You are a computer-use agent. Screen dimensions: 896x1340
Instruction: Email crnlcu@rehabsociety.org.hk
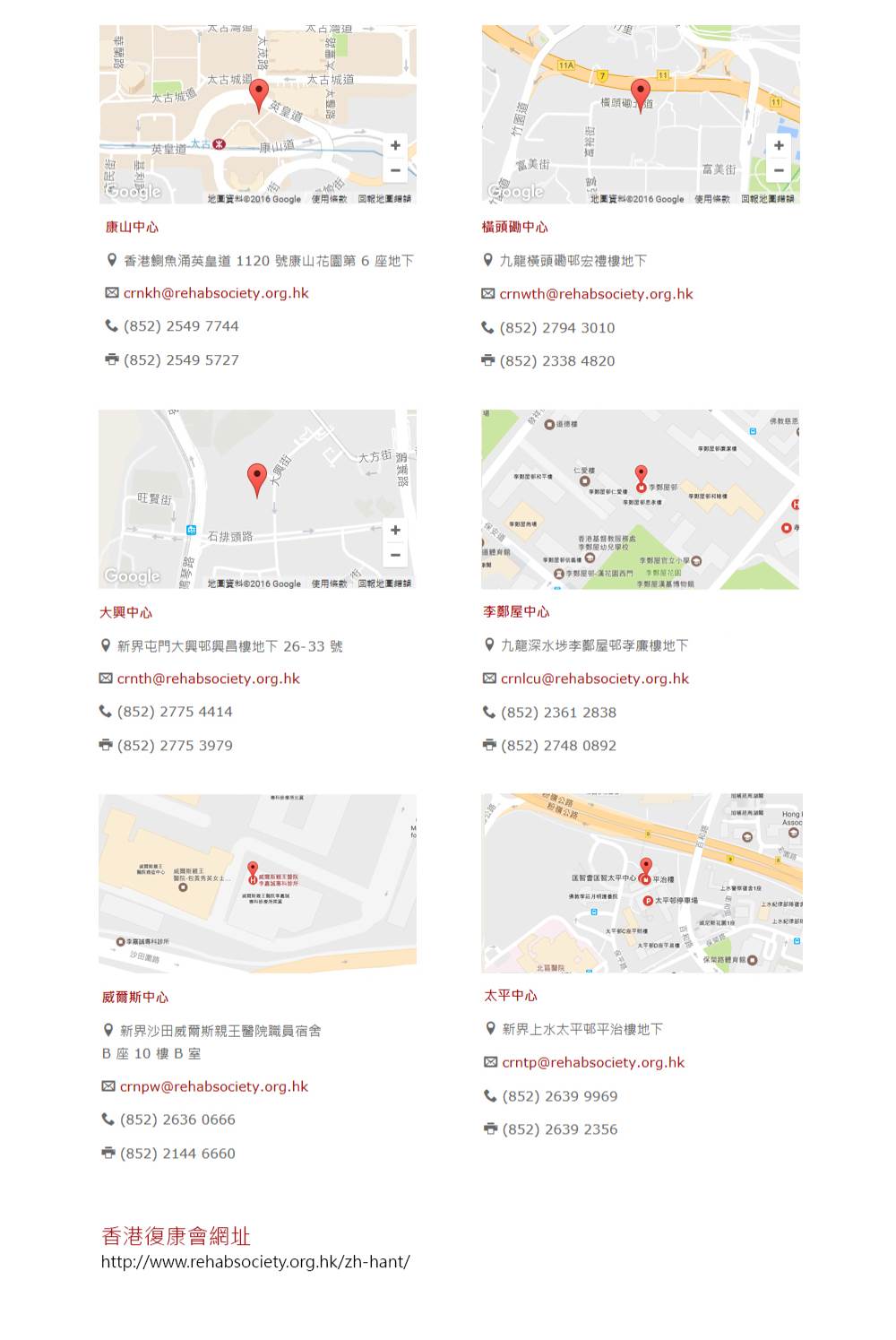594,679
